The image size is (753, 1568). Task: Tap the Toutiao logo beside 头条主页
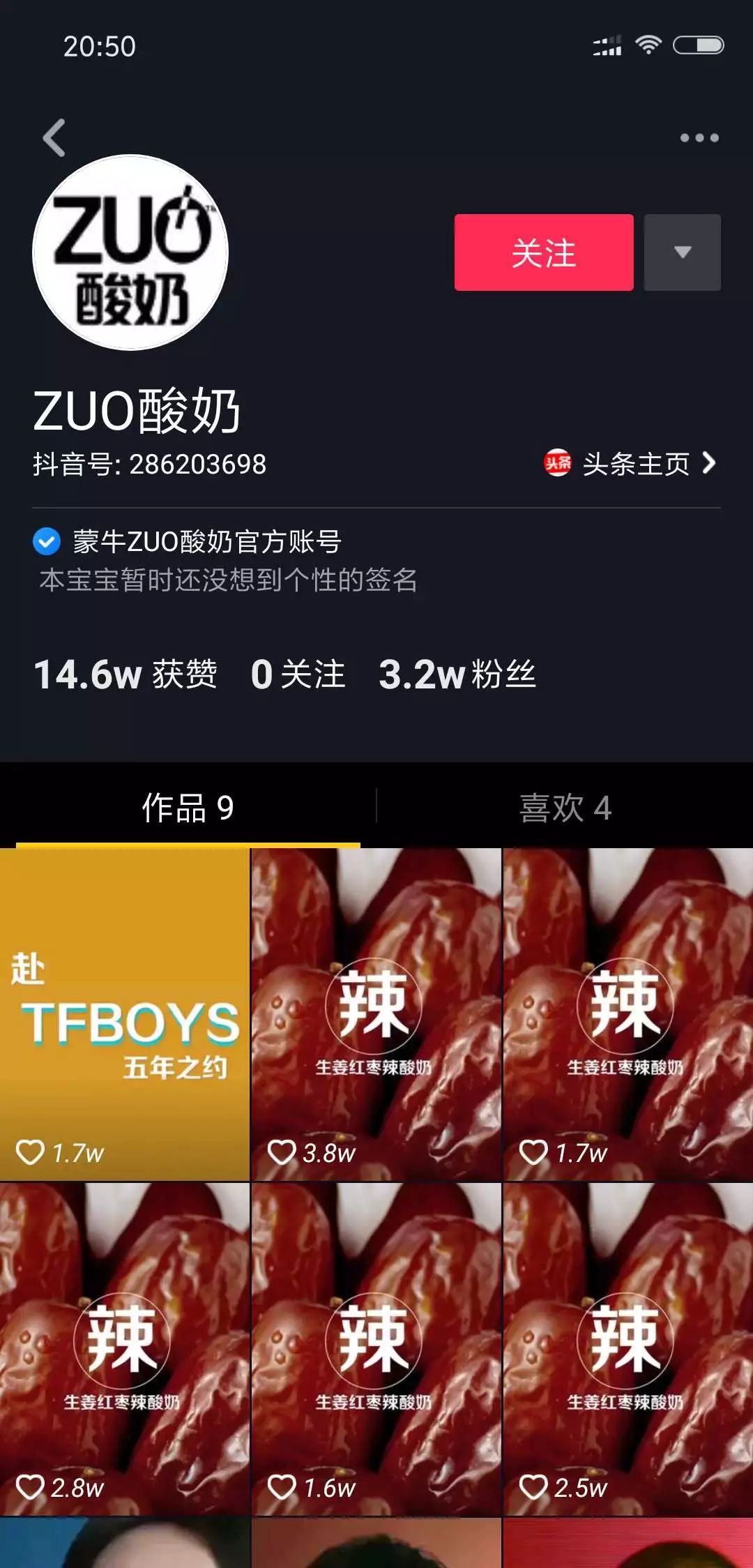559,463
